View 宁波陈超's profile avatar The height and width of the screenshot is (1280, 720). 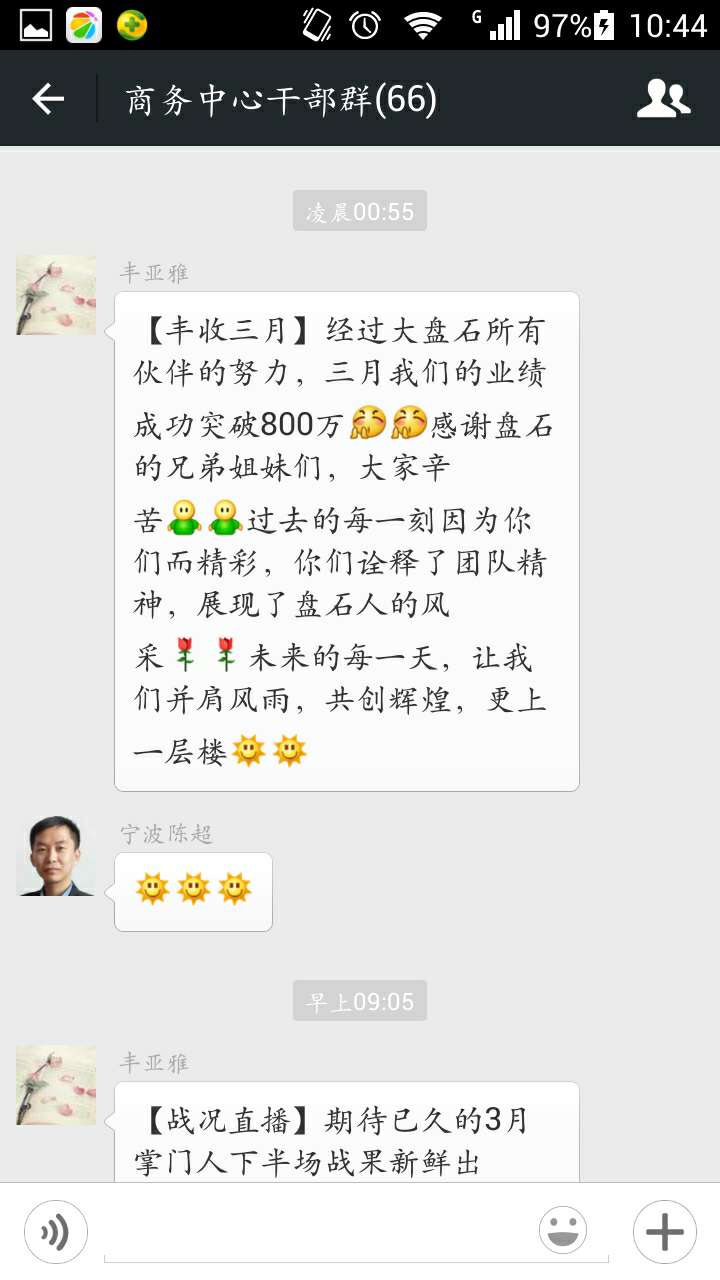pyautogui.click(x=56, y=856)
